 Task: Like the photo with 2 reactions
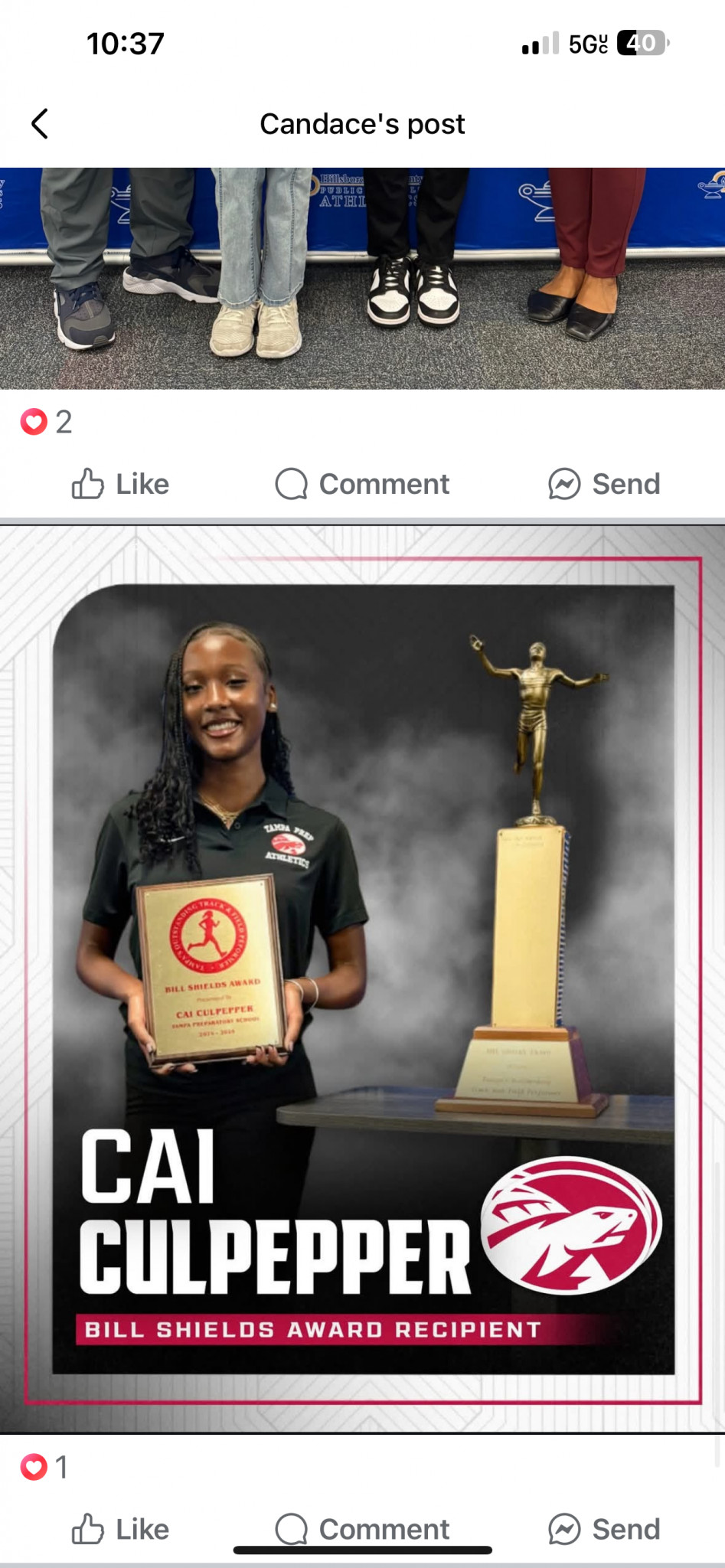pos(120,484)
